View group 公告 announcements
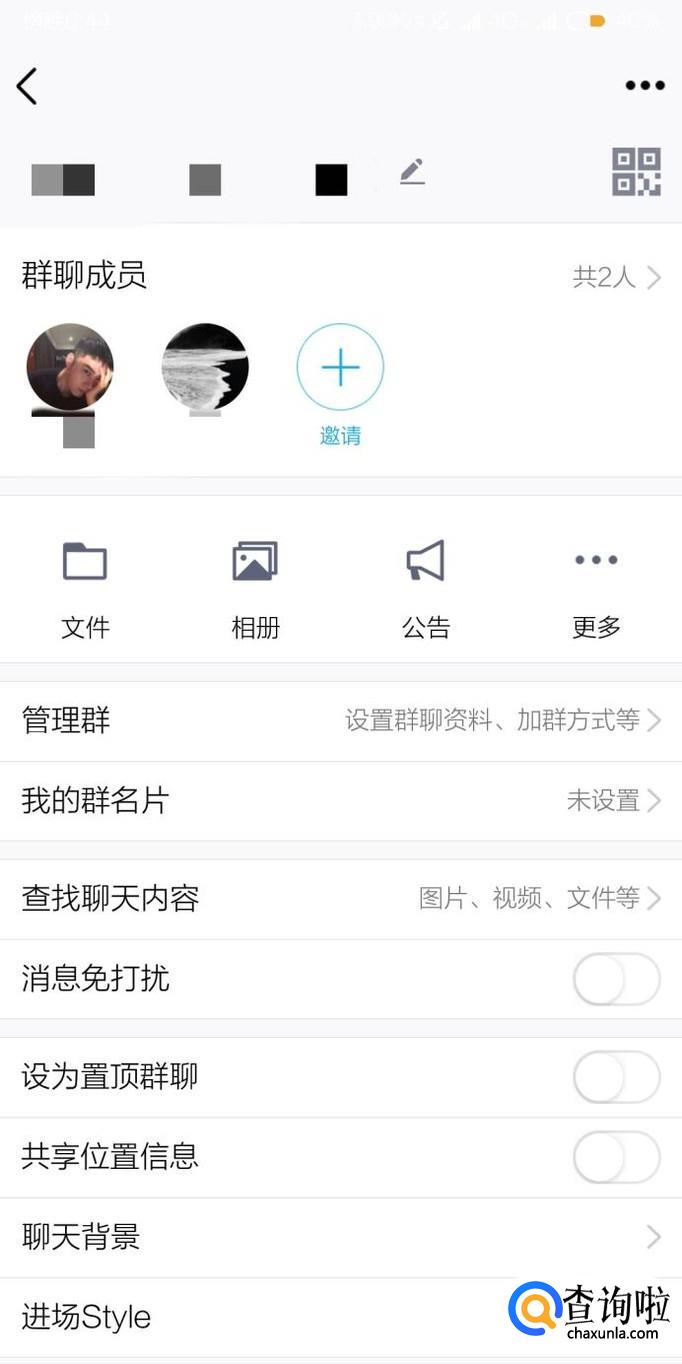 coord(426,582)
